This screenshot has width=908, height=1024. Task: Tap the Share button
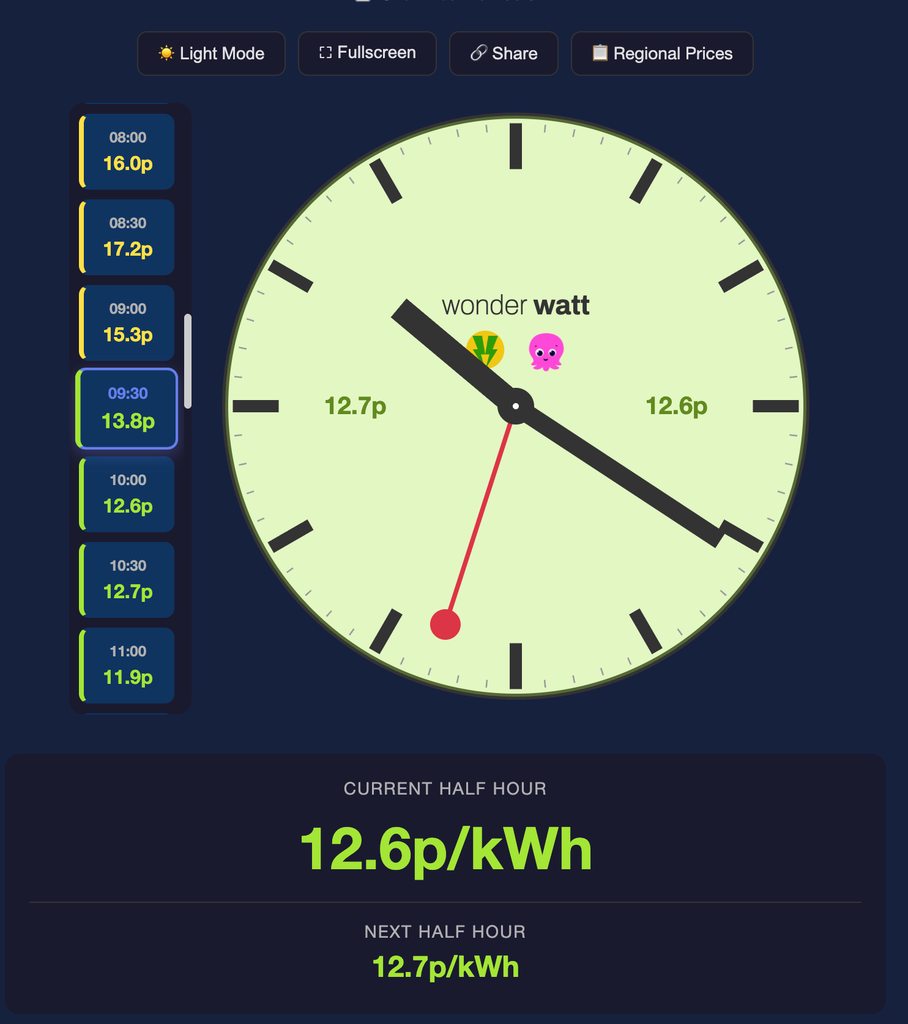pos(503,54)
